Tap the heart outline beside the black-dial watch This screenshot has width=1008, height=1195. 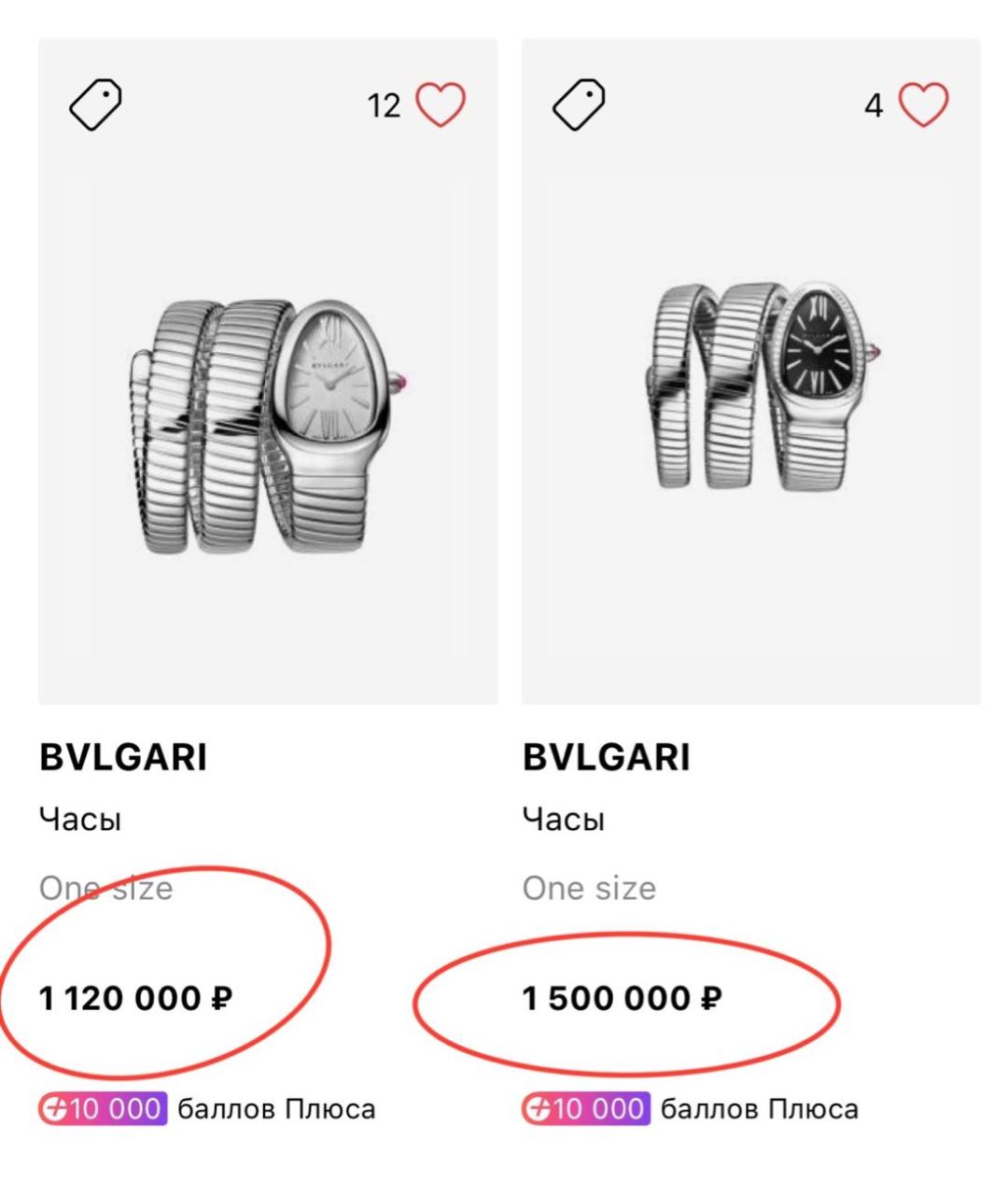pos(922,103)
